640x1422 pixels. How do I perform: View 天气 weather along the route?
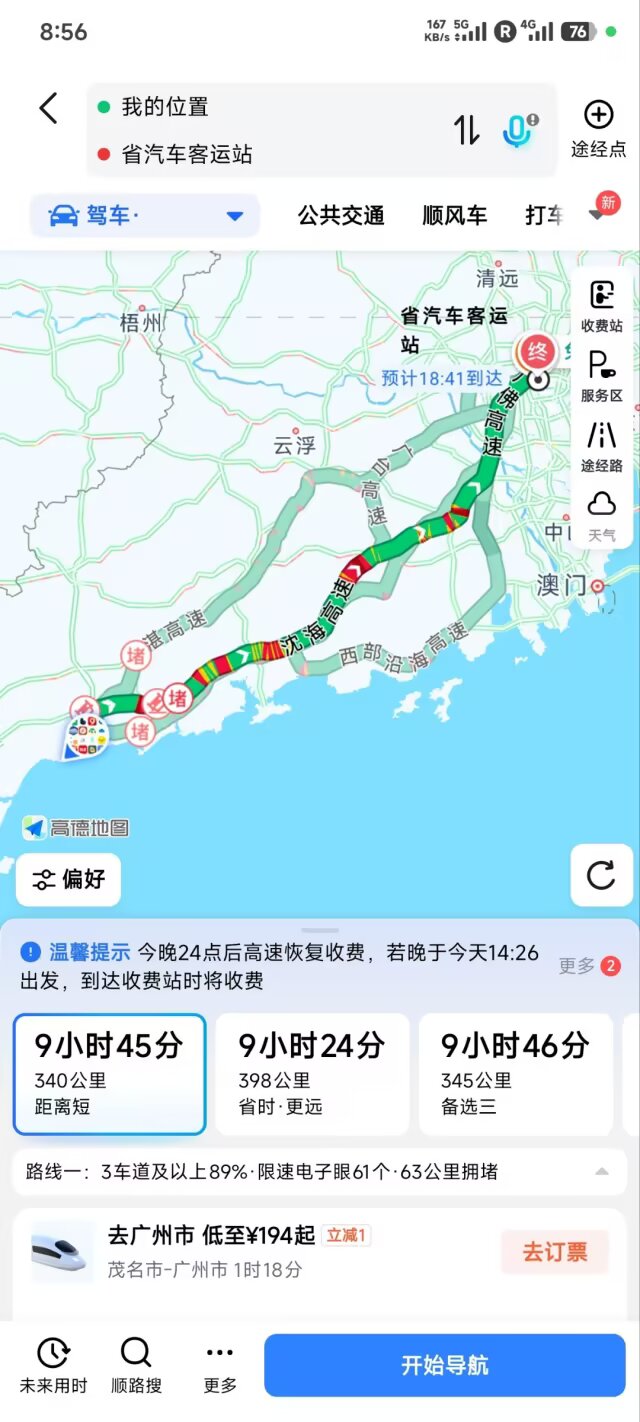pyautogui.click(x=602, y=514)
